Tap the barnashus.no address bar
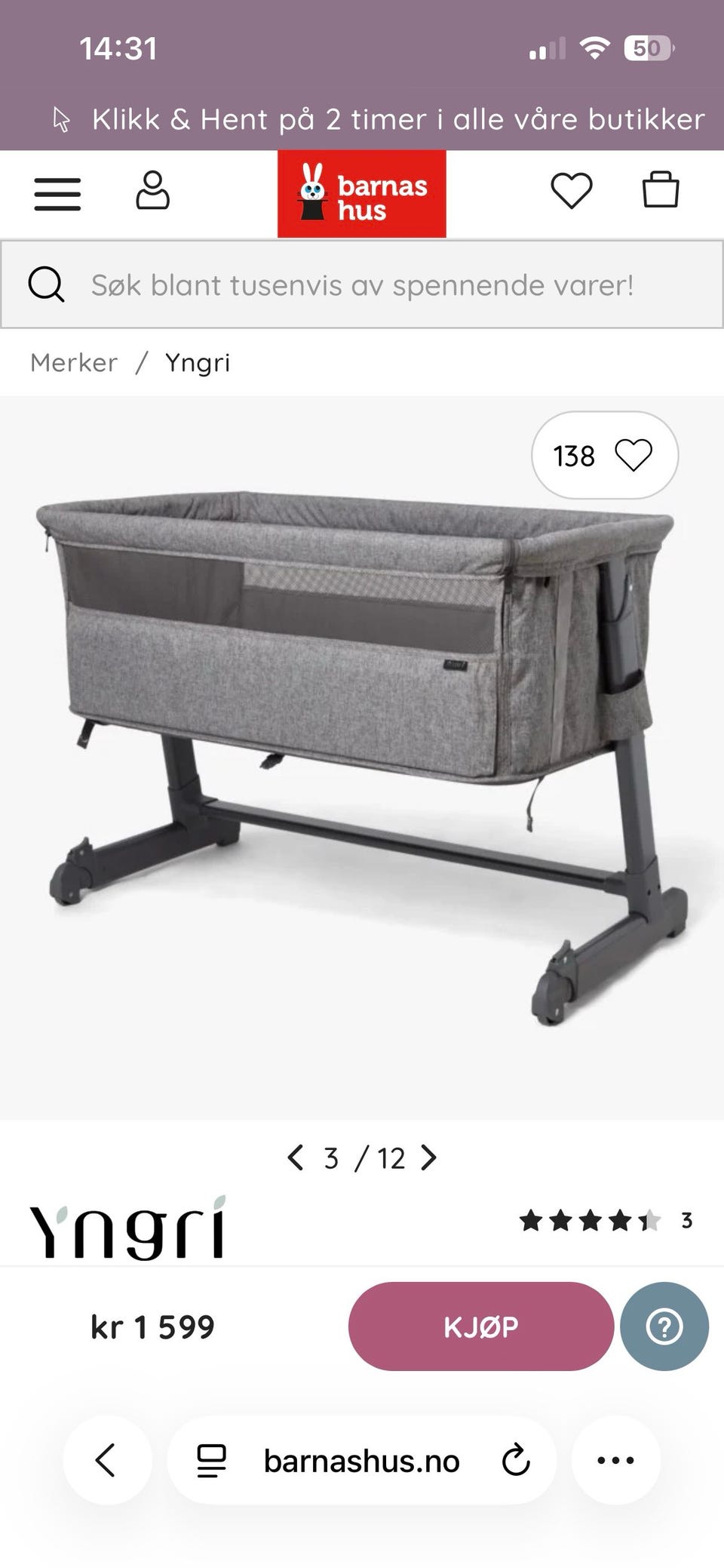Image resolution: width=724 pixels, height=1568 pixels. click(362, 1460)
